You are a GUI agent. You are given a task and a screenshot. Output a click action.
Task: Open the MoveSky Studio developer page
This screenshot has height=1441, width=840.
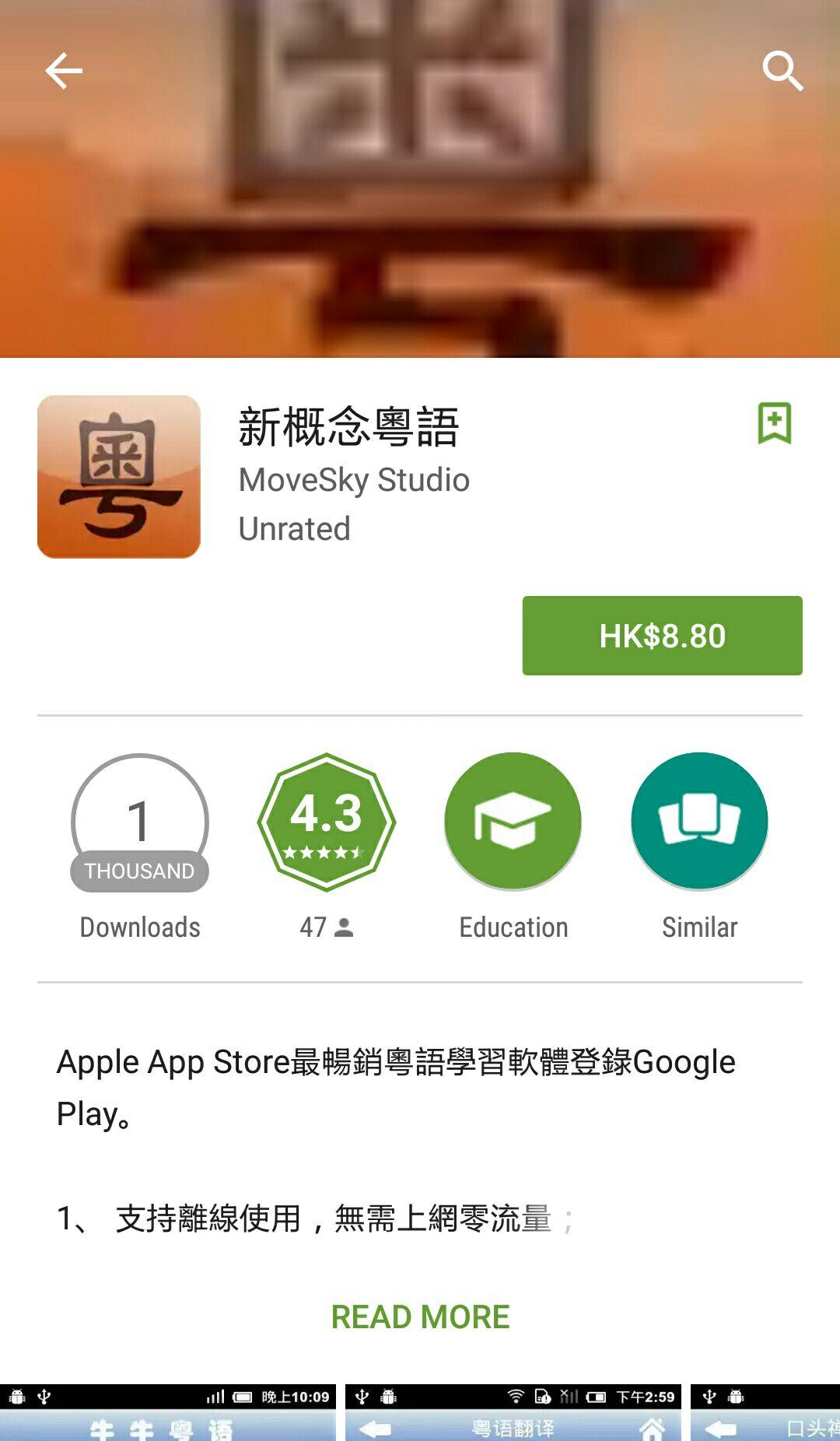click(354, 480)
